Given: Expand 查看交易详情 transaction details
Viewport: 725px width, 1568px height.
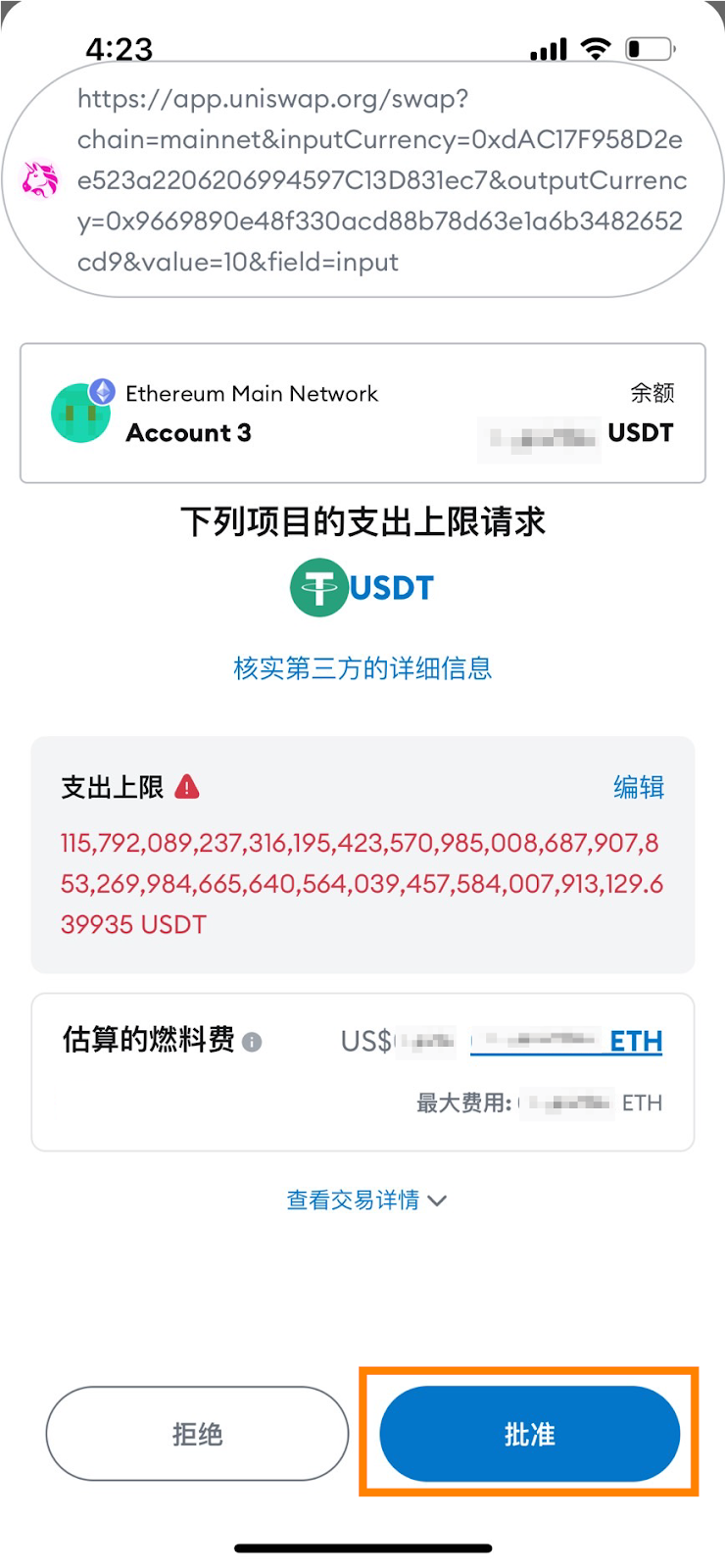Looking at the screenshot, I should click(x=365, y=1200).
